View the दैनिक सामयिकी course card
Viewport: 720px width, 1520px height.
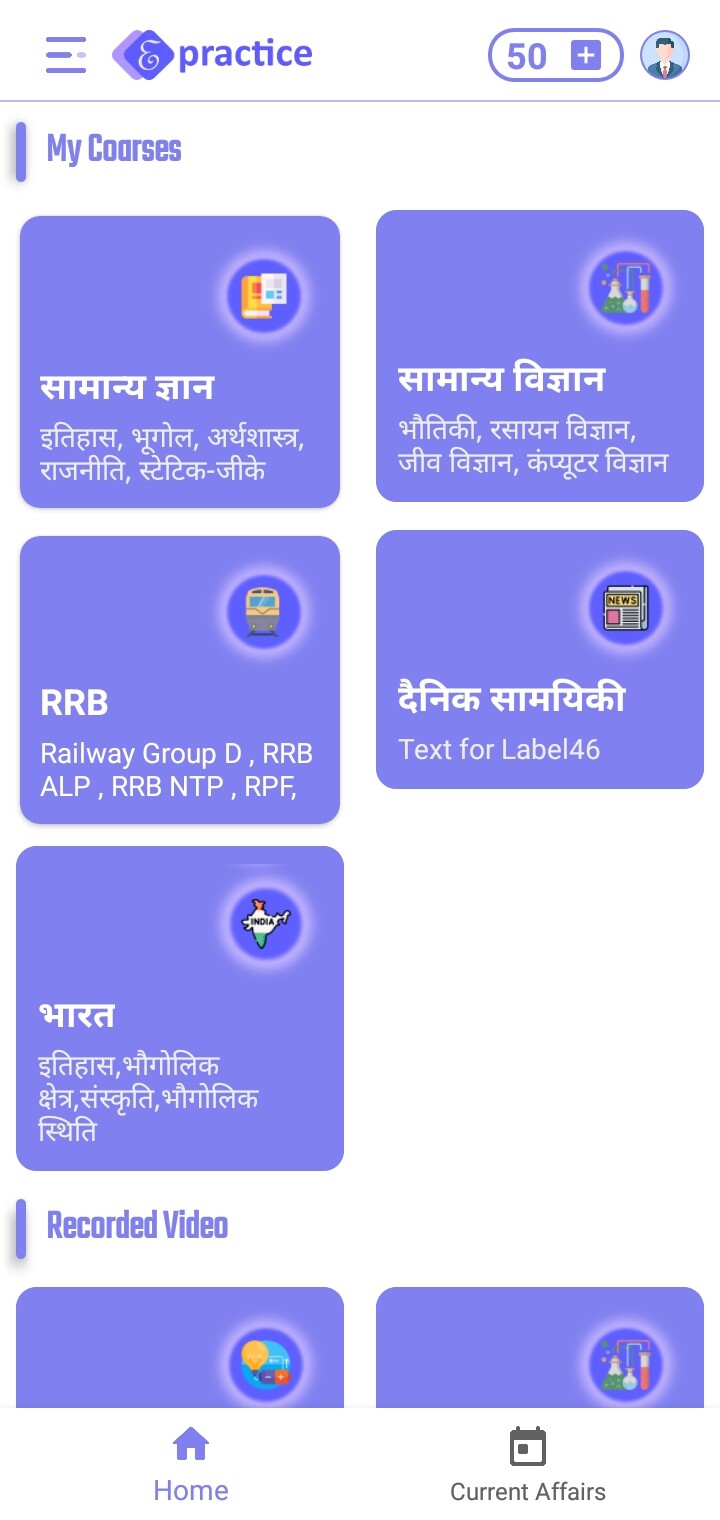540,659
